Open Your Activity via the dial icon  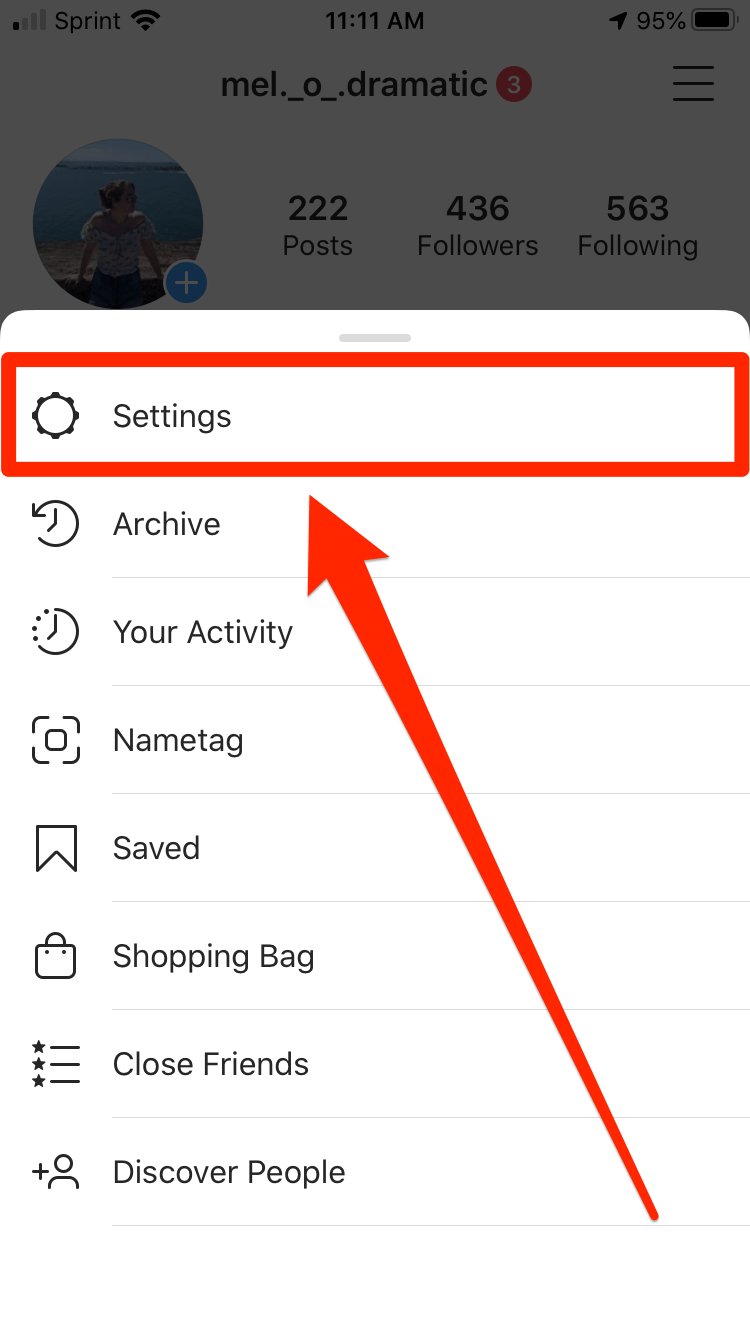[55, 631]
